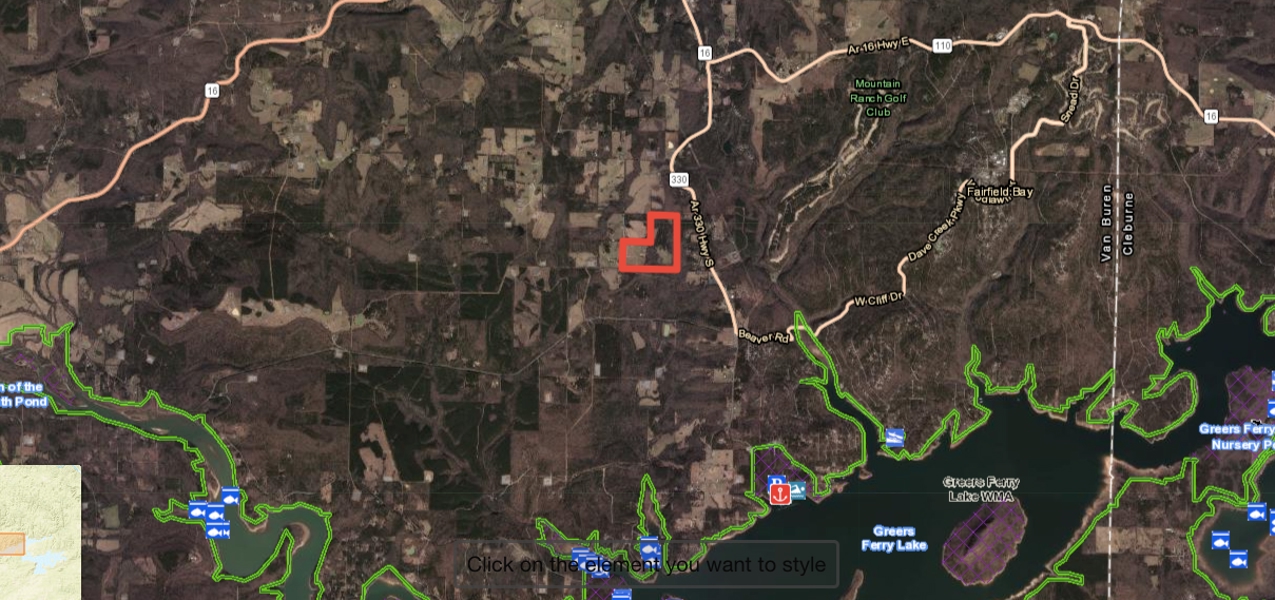Open the overview minimap in the corner
The width and height of the screenshot is (1275, 600).
39,532
